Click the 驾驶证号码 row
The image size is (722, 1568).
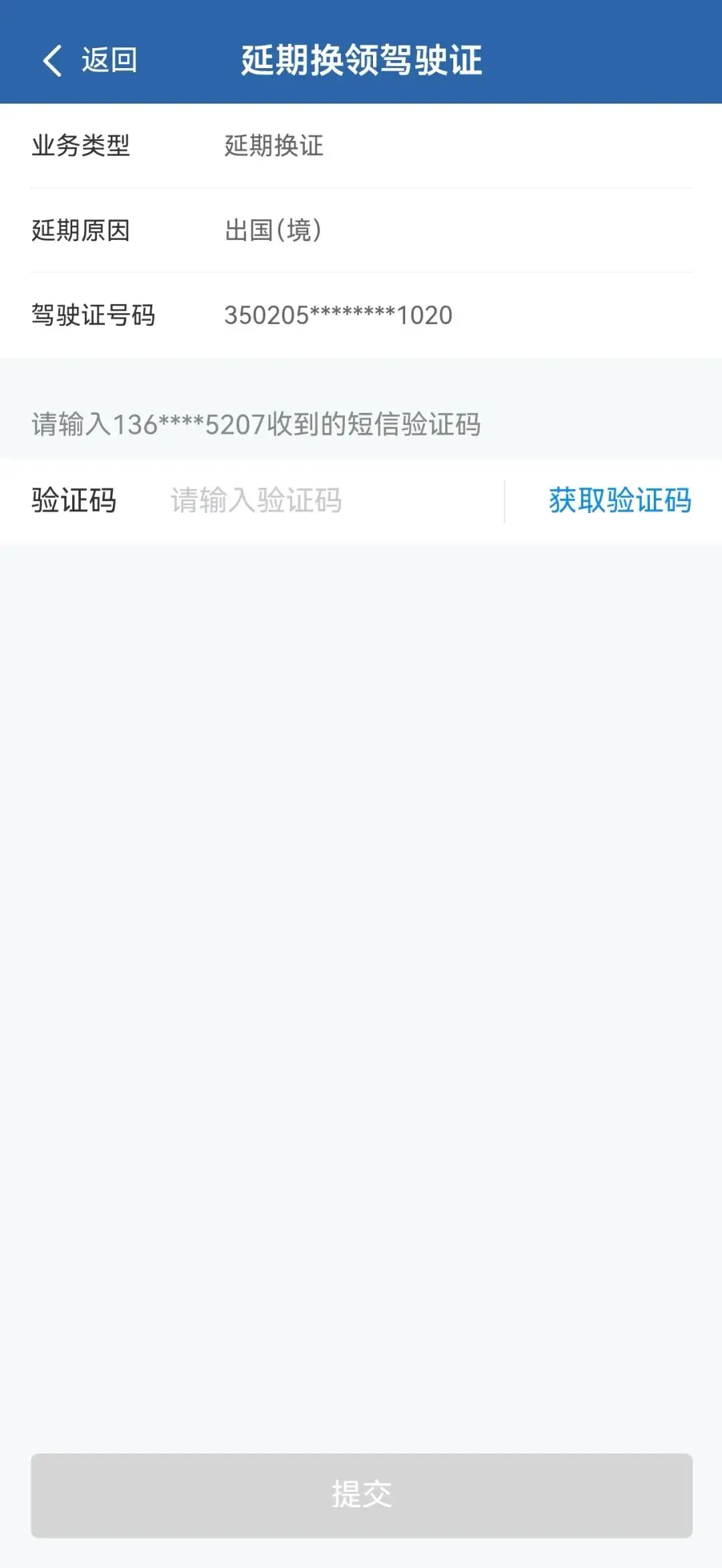361,316
